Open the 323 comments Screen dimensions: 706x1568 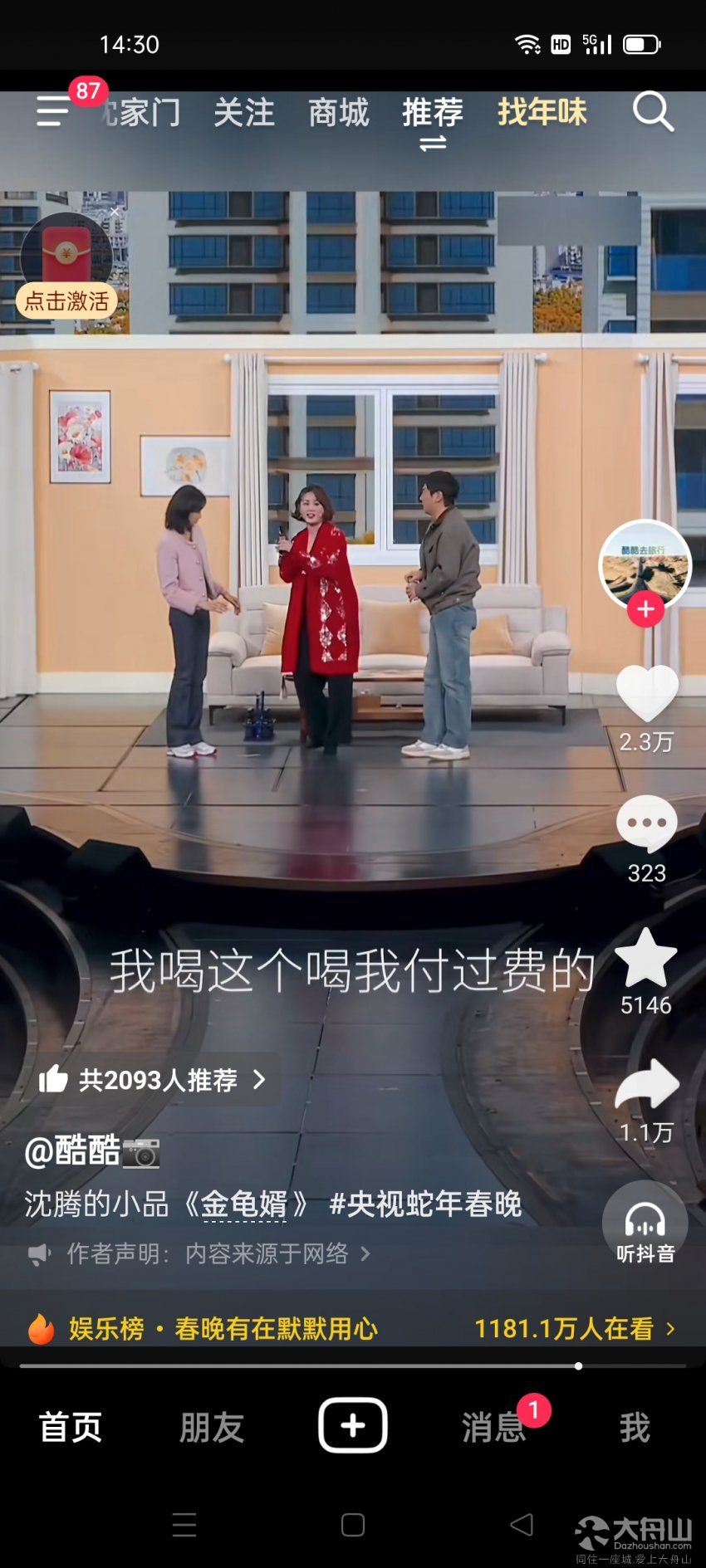[x=646, y=823]
